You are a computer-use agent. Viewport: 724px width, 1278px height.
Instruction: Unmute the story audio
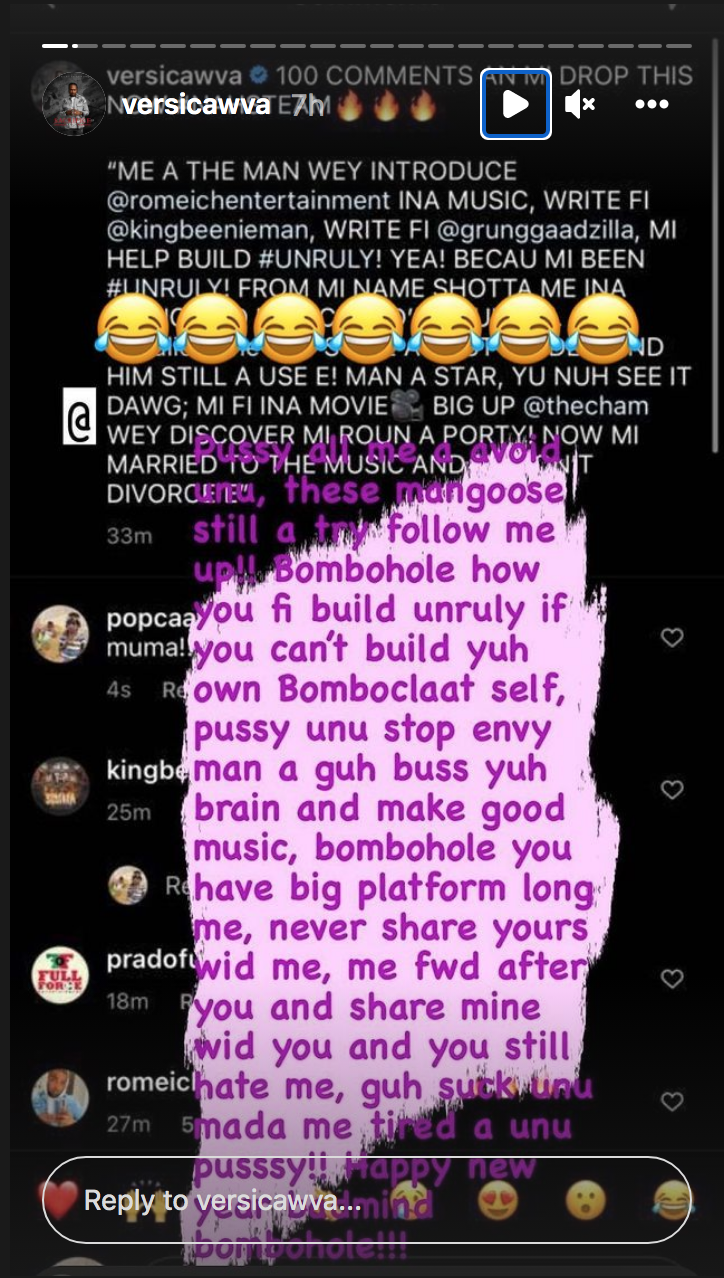click(x=580, y=104)
